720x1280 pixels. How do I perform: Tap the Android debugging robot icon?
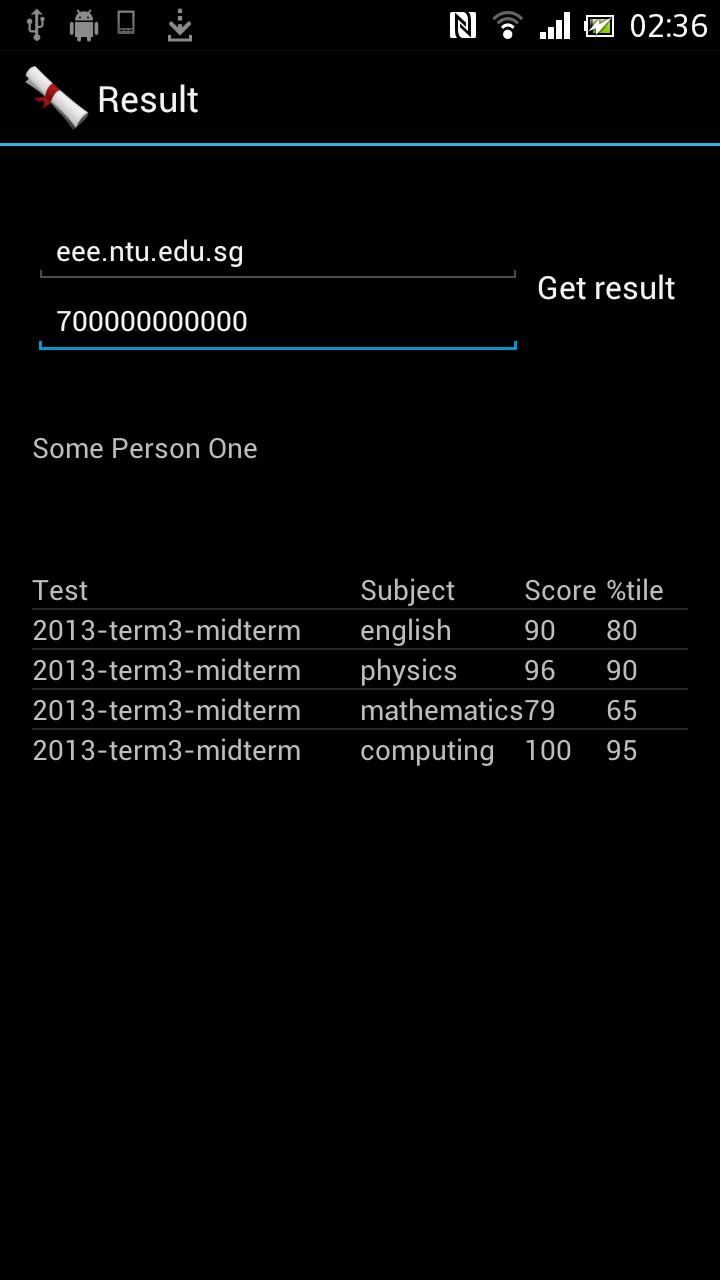(83, 25)
